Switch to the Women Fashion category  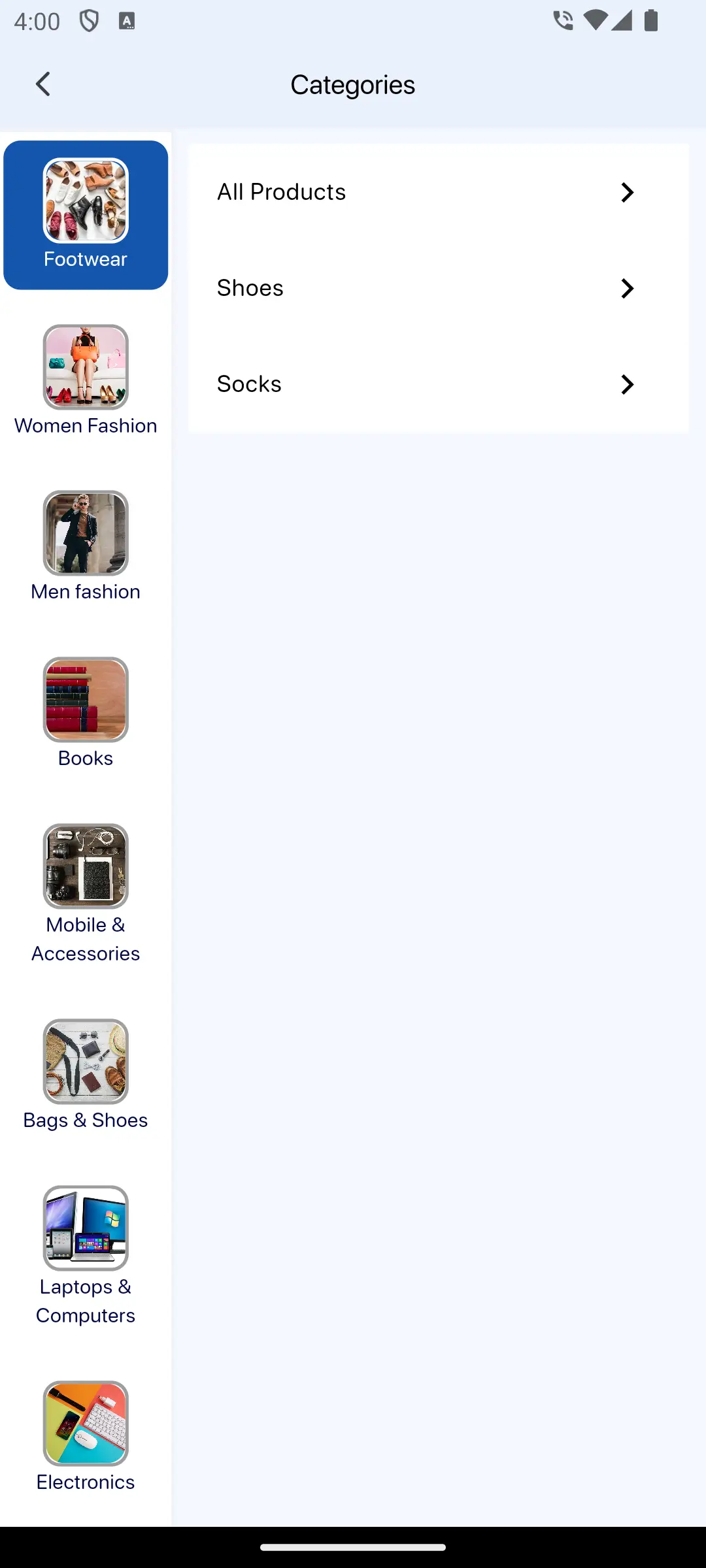pyautogui.click(x=86, y=380)
